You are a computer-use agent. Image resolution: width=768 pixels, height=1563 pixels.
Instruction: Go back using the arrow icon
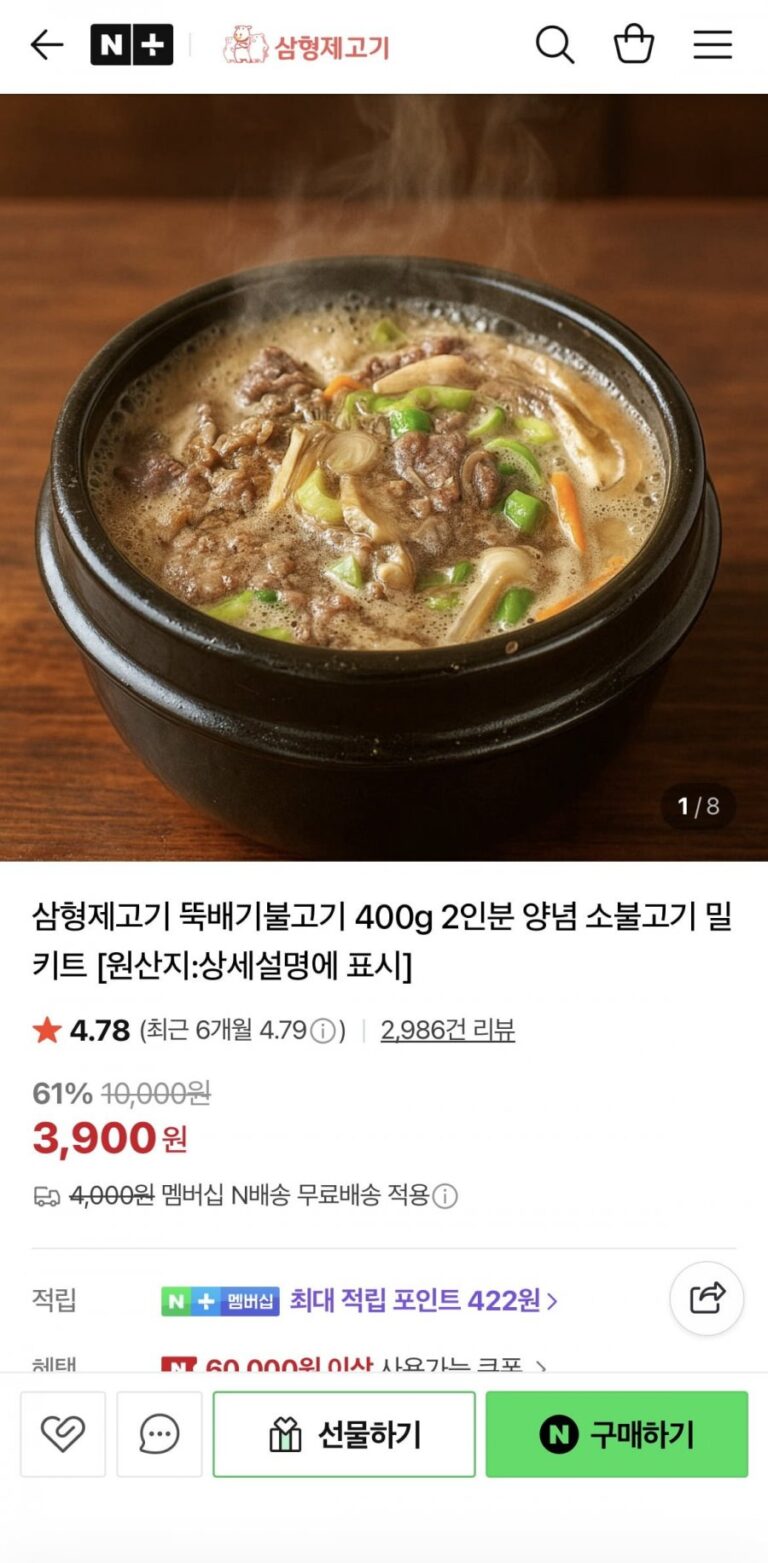pyautogui.click(x=46, y=45)
